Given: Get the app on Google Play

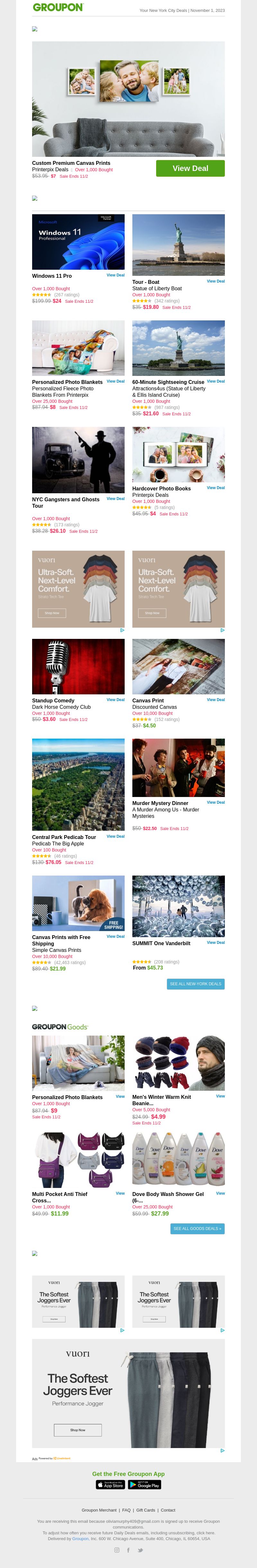Looking at the screenshot, I should pyautogui.click(x=144, y=1485).
